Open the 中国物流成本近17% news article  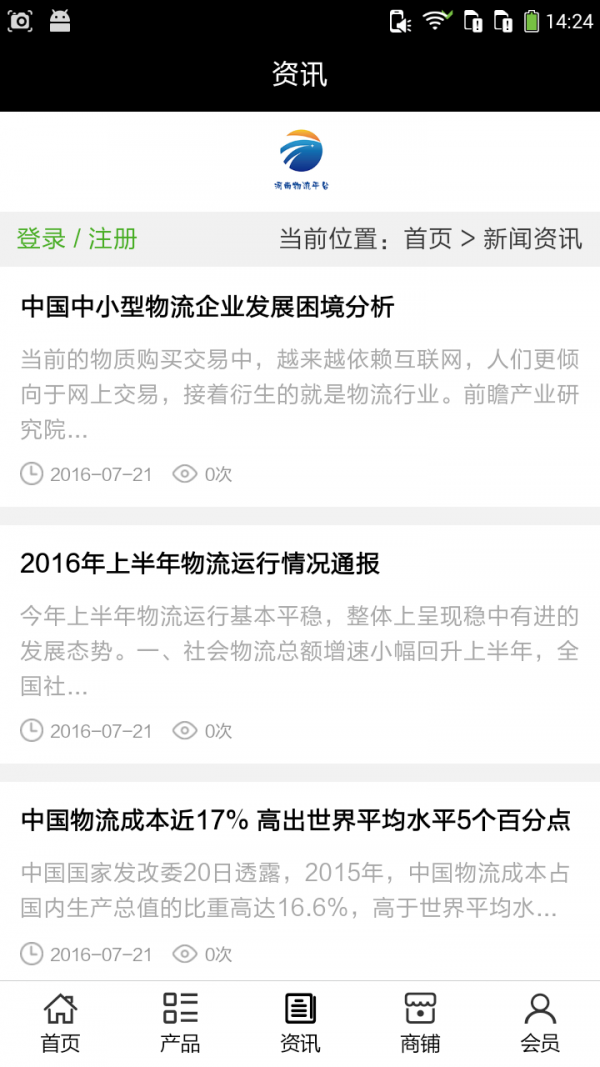(295, 821)
